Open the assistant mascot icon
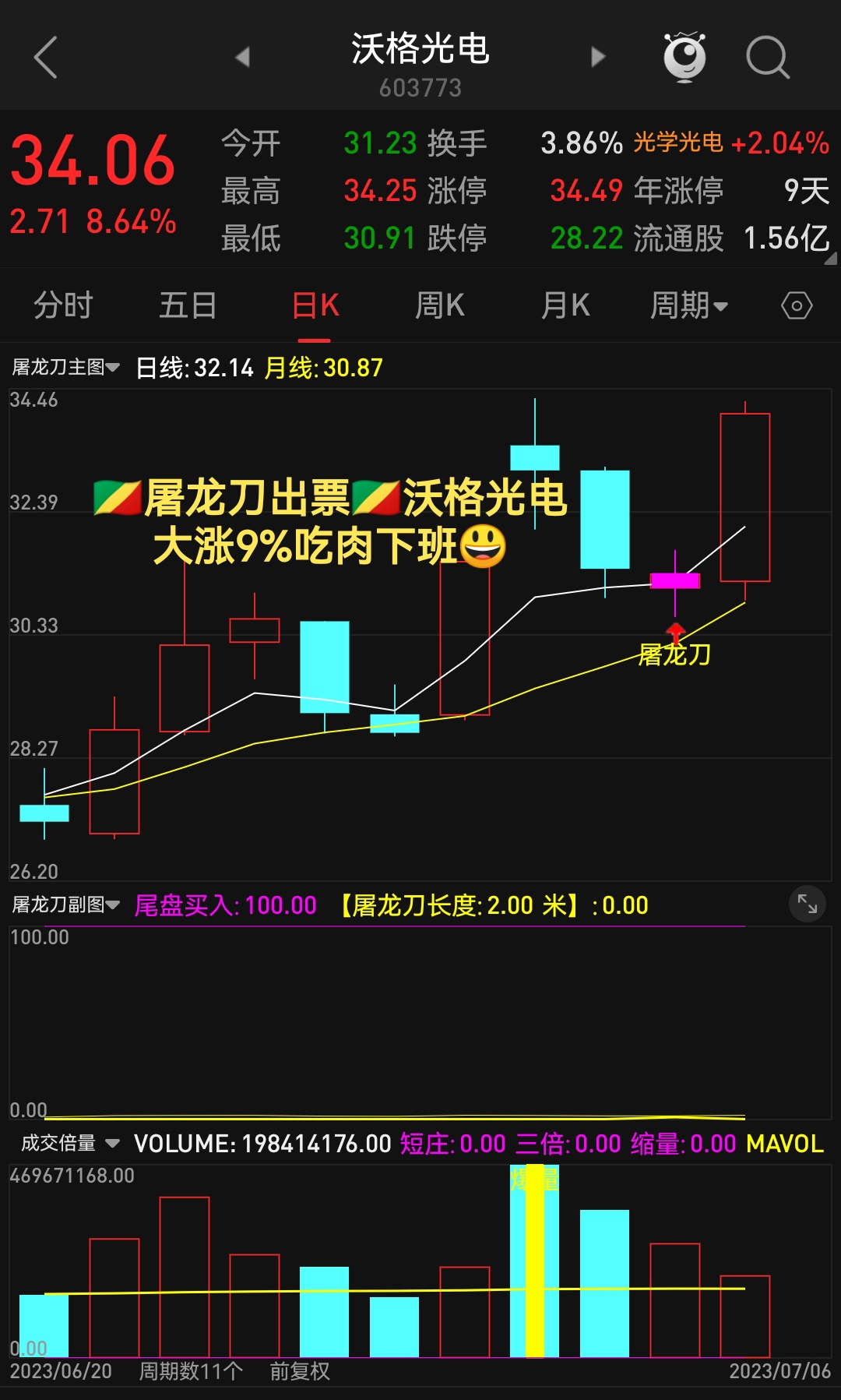Image resolution: width=841 pixels, height=1400 pixels. click(x=684, y=57)
